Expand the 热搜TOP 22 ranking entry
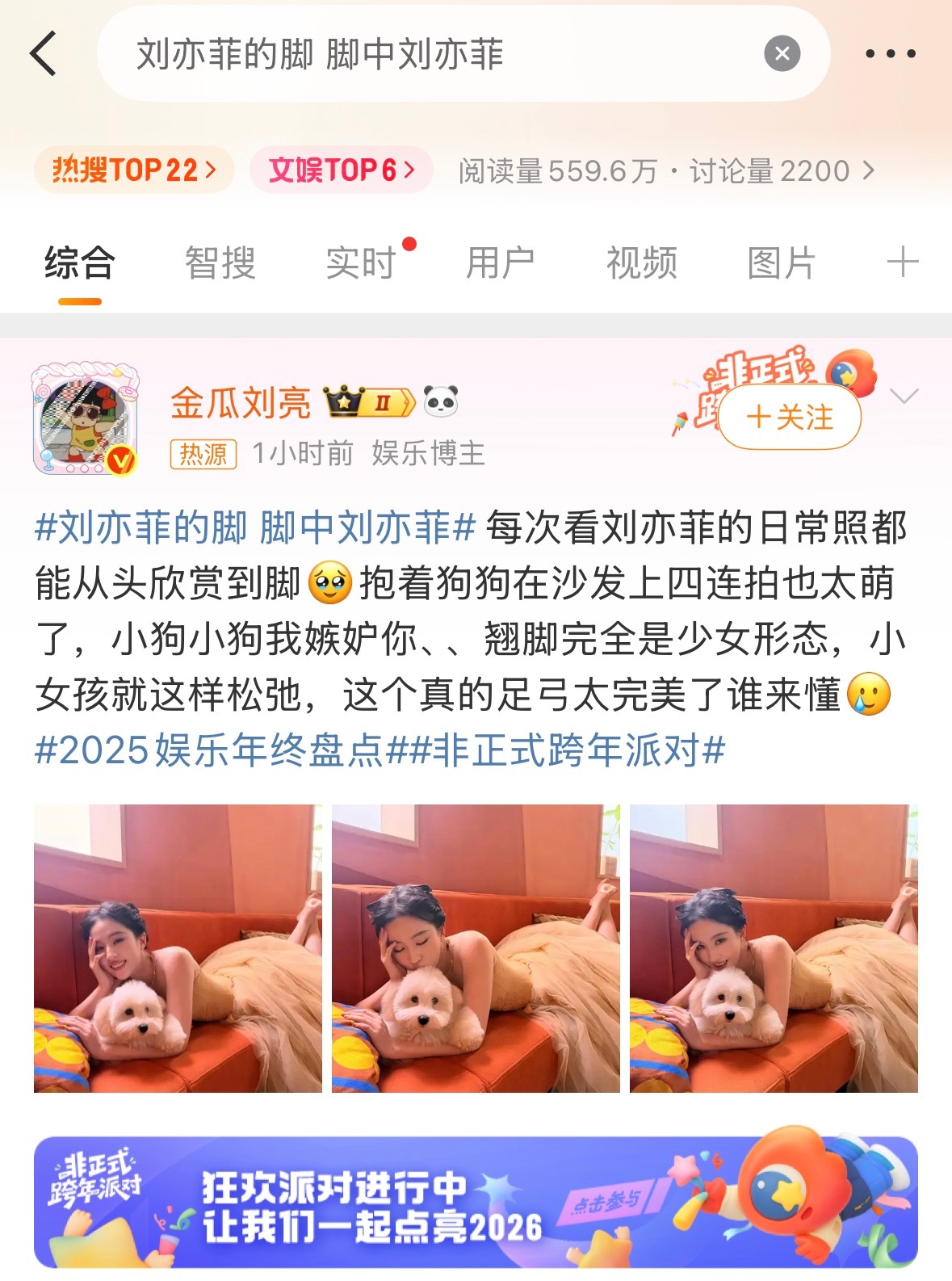 pos(133,170)
